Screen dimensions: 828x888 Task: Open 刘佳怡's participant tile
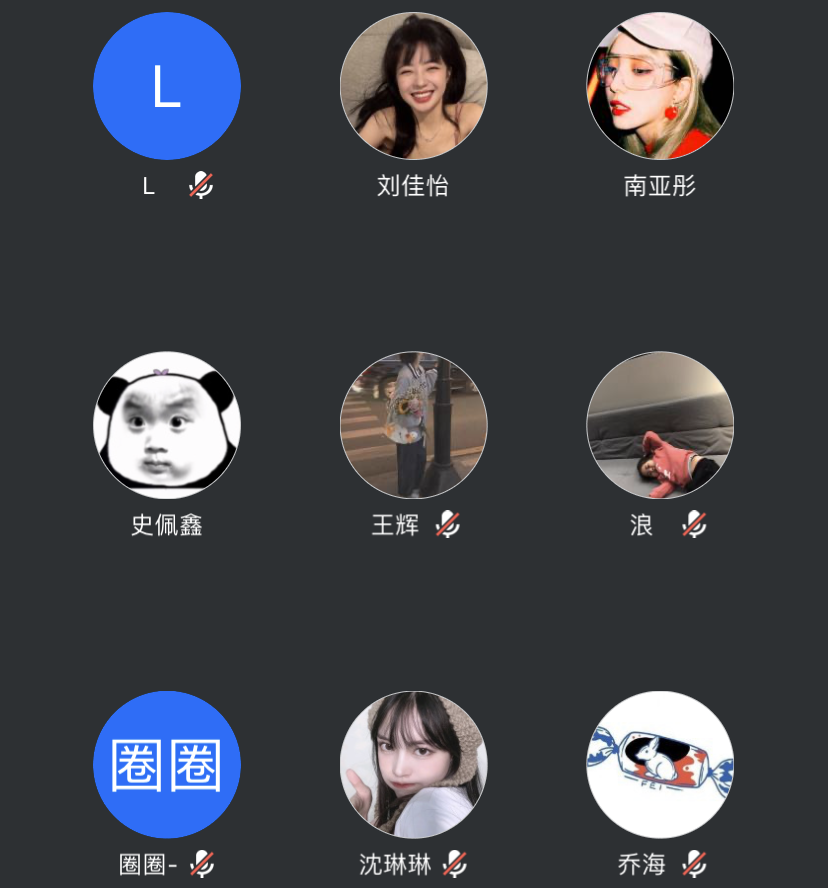(x=413, y=86)
